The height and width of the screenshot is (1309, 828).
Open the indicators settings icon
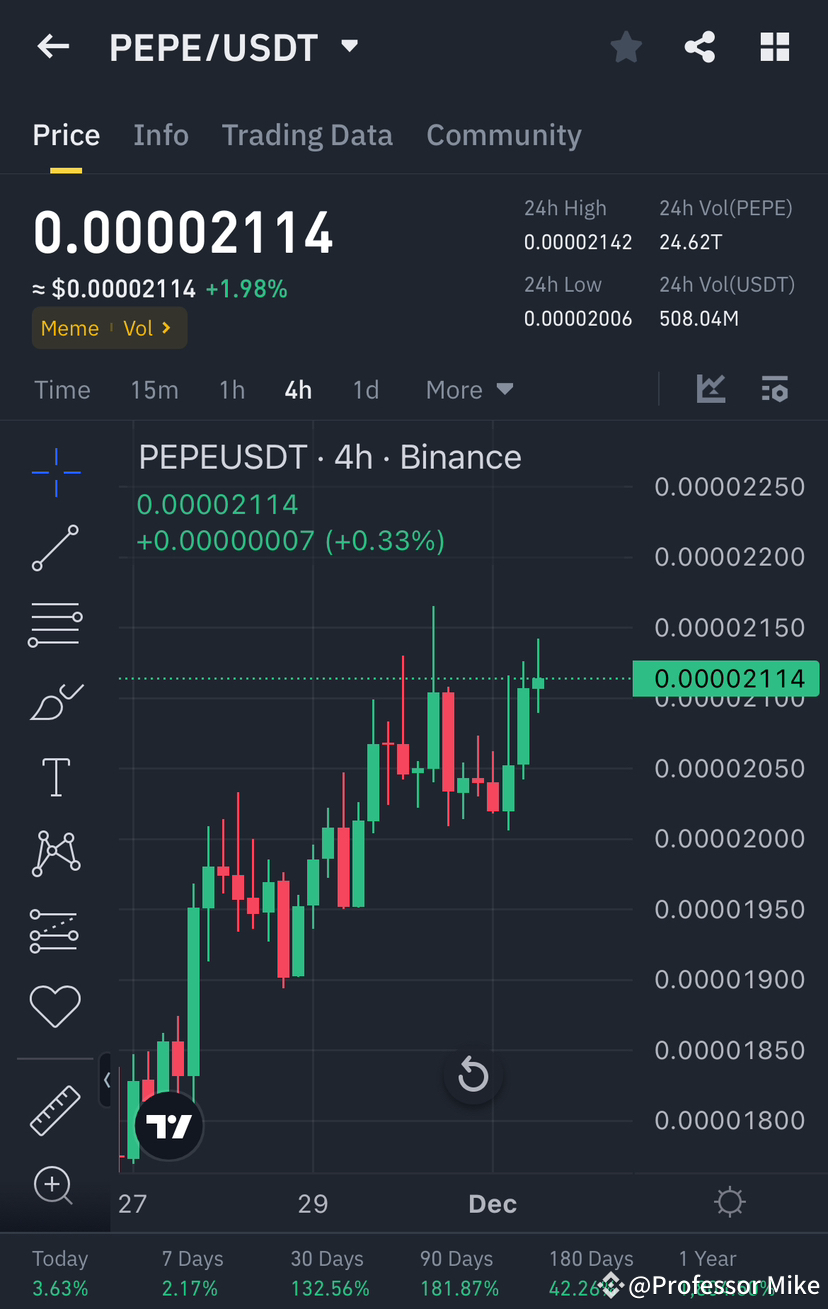point(775,389)
